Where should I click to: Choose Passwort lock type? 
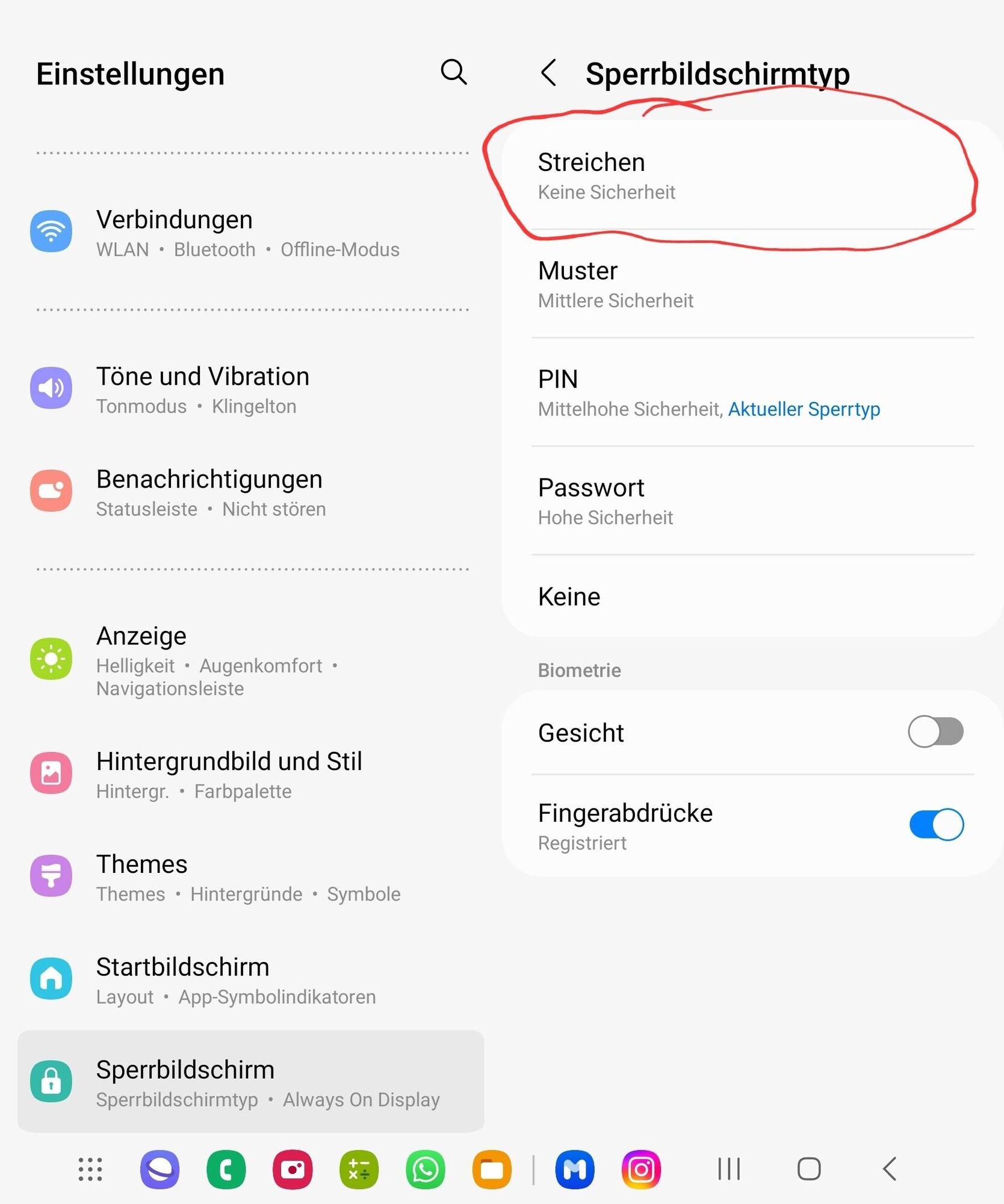tap(752, 501)
